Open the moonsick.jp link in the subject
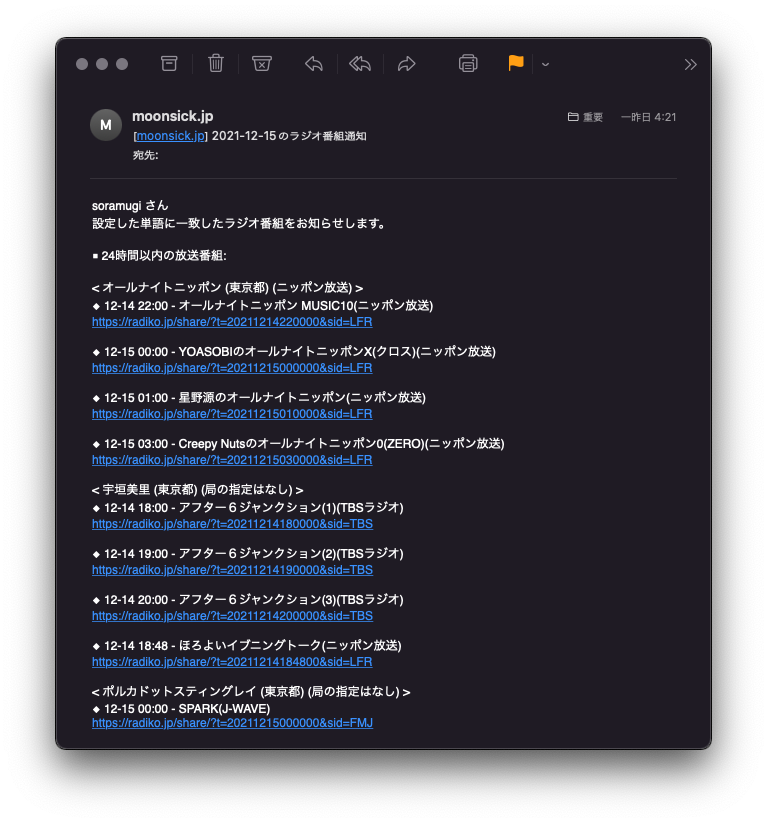The height and width of the screenshot is (823, 767). pos(170,136)
